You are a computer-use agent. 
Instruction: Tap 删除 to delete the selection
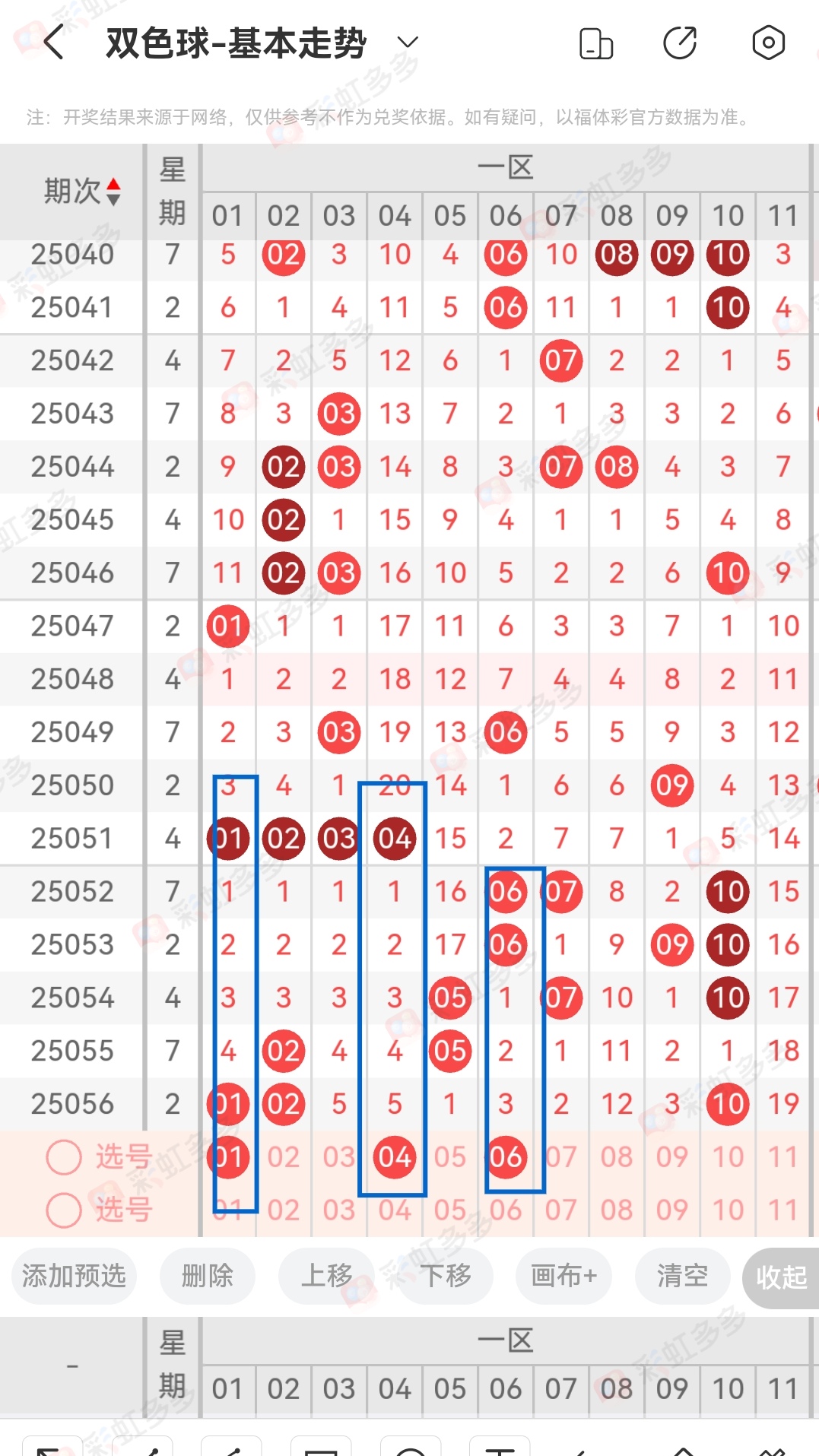coord(207,1276)
